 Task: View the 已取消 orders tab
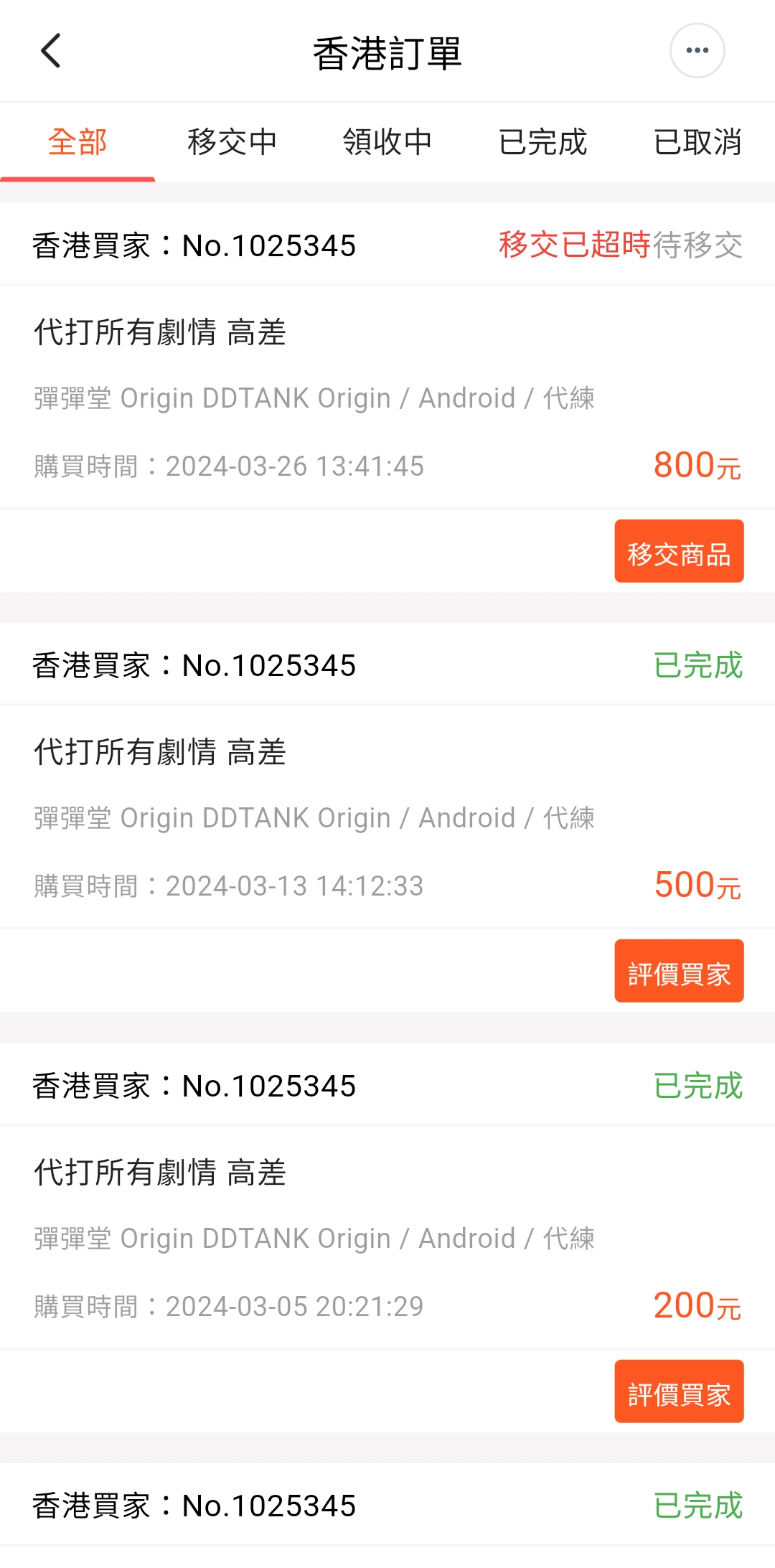697,142
